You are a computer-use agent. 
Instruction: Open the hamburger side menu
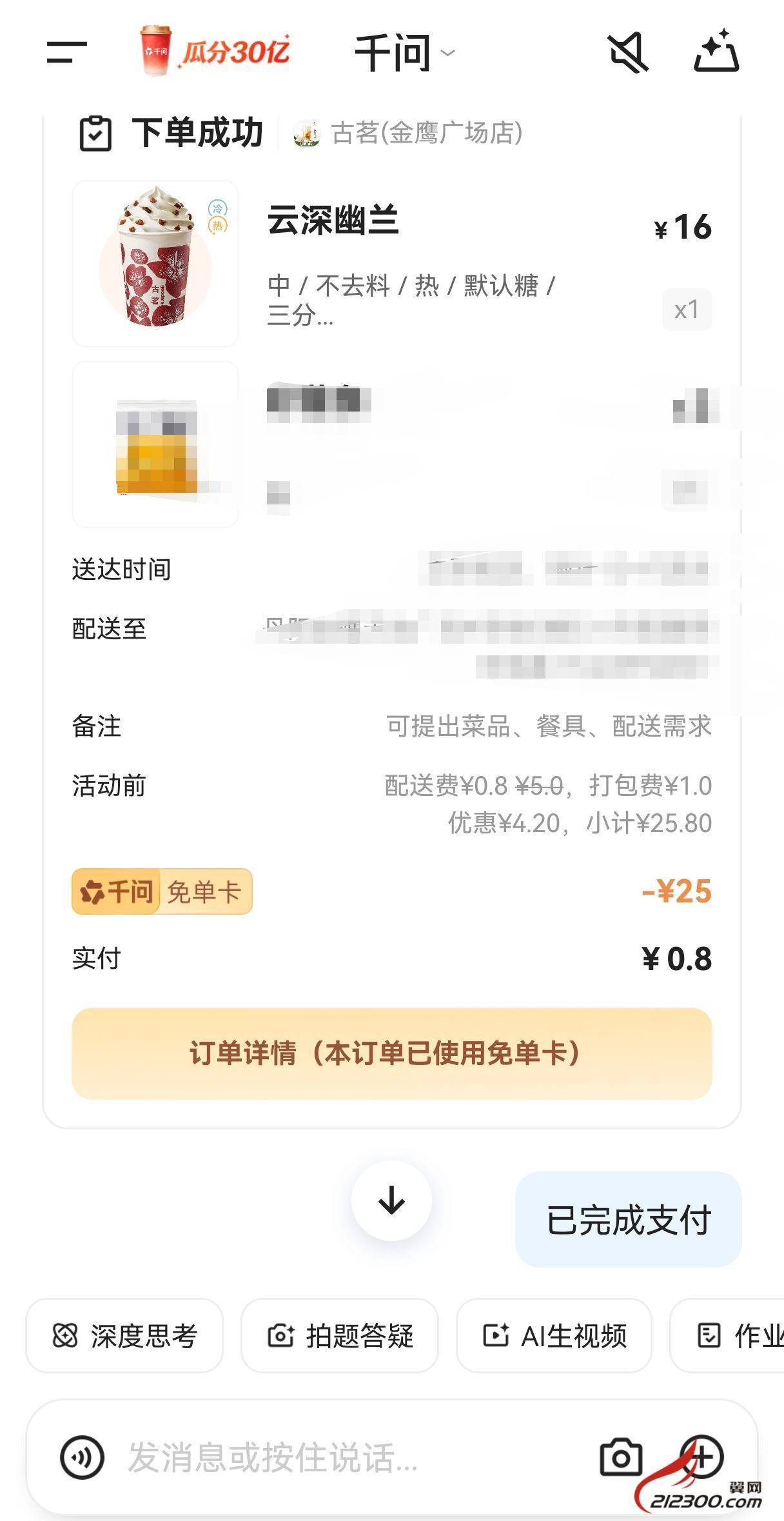pyautogui.click(x=66, y=52)
